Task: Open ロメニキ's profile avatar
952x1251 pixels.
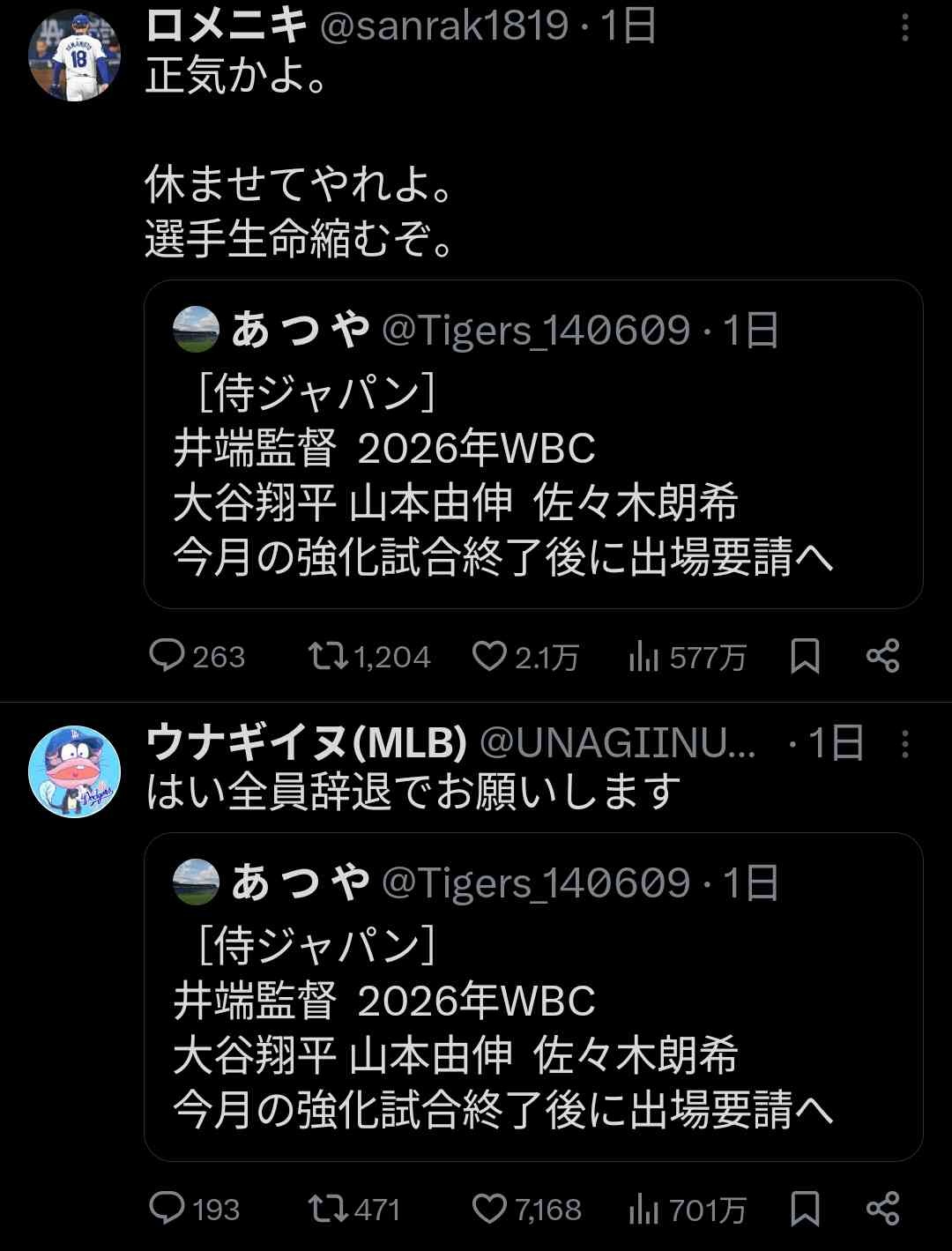Action: (74, 56)
